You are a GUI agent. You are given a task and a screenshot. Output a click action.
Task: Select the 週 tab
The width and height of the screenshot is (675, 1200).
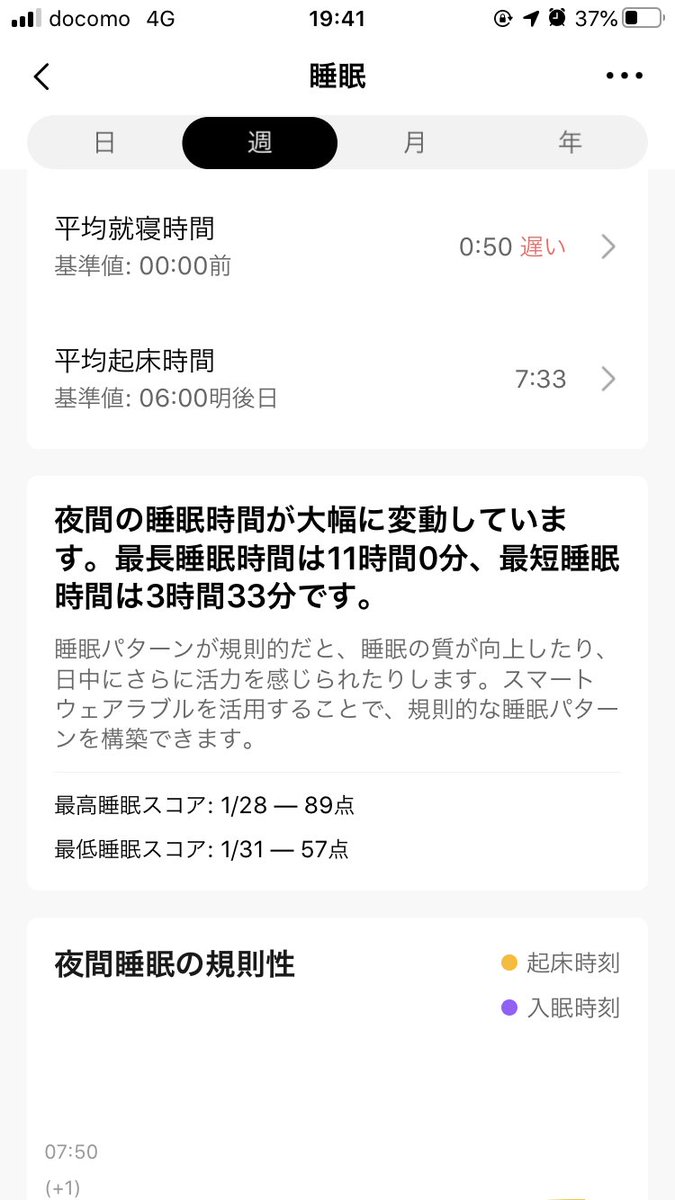[x=259, y=143]
